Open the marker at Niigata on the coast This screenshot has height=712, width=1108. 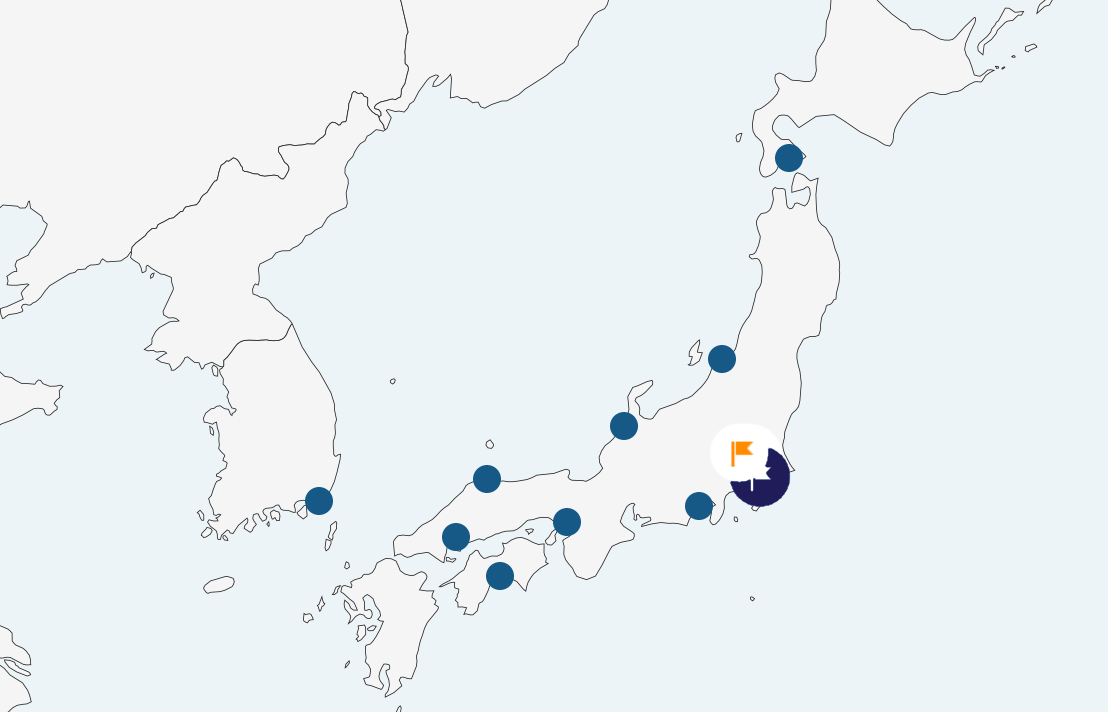tap(722, 358)
